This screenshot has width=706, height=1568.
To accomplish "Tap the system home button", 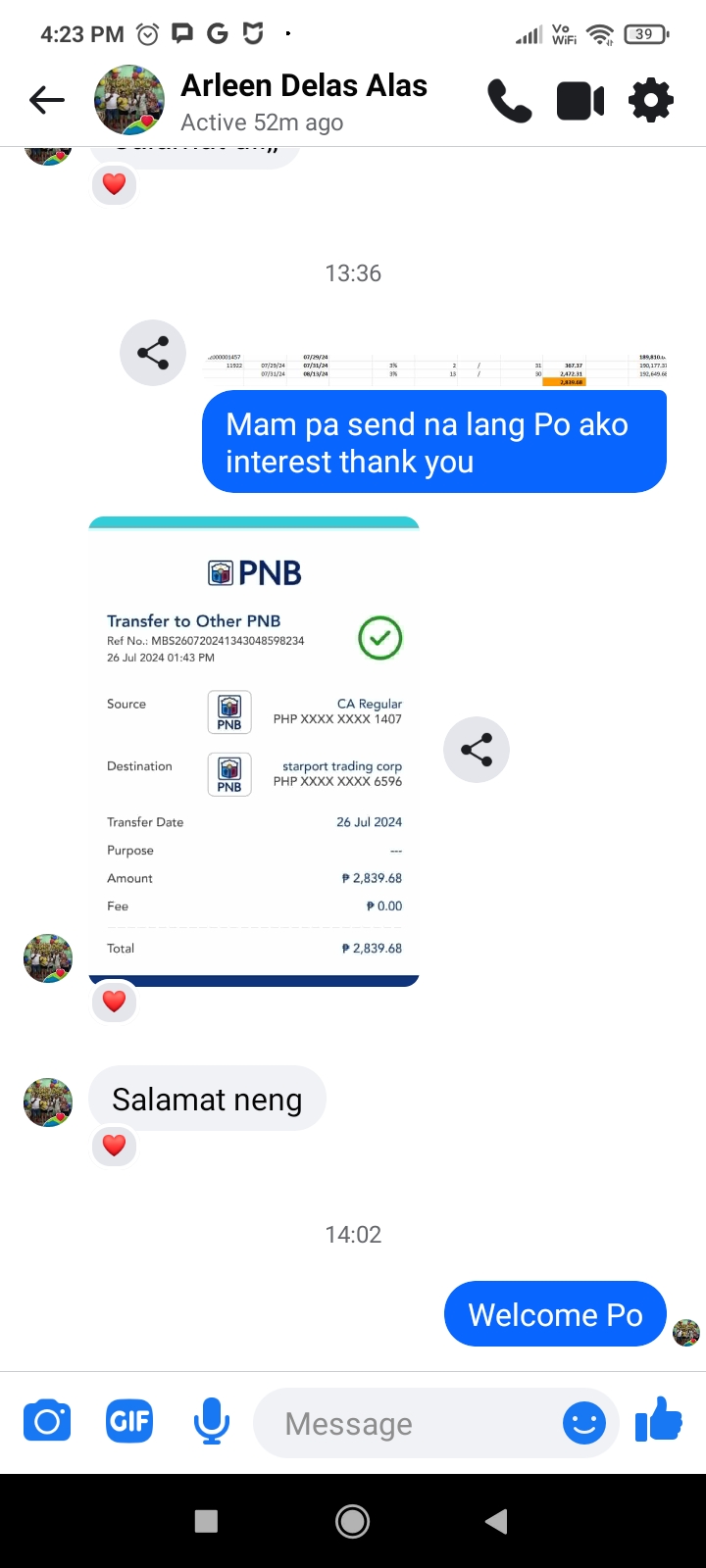I will 353,1521.
